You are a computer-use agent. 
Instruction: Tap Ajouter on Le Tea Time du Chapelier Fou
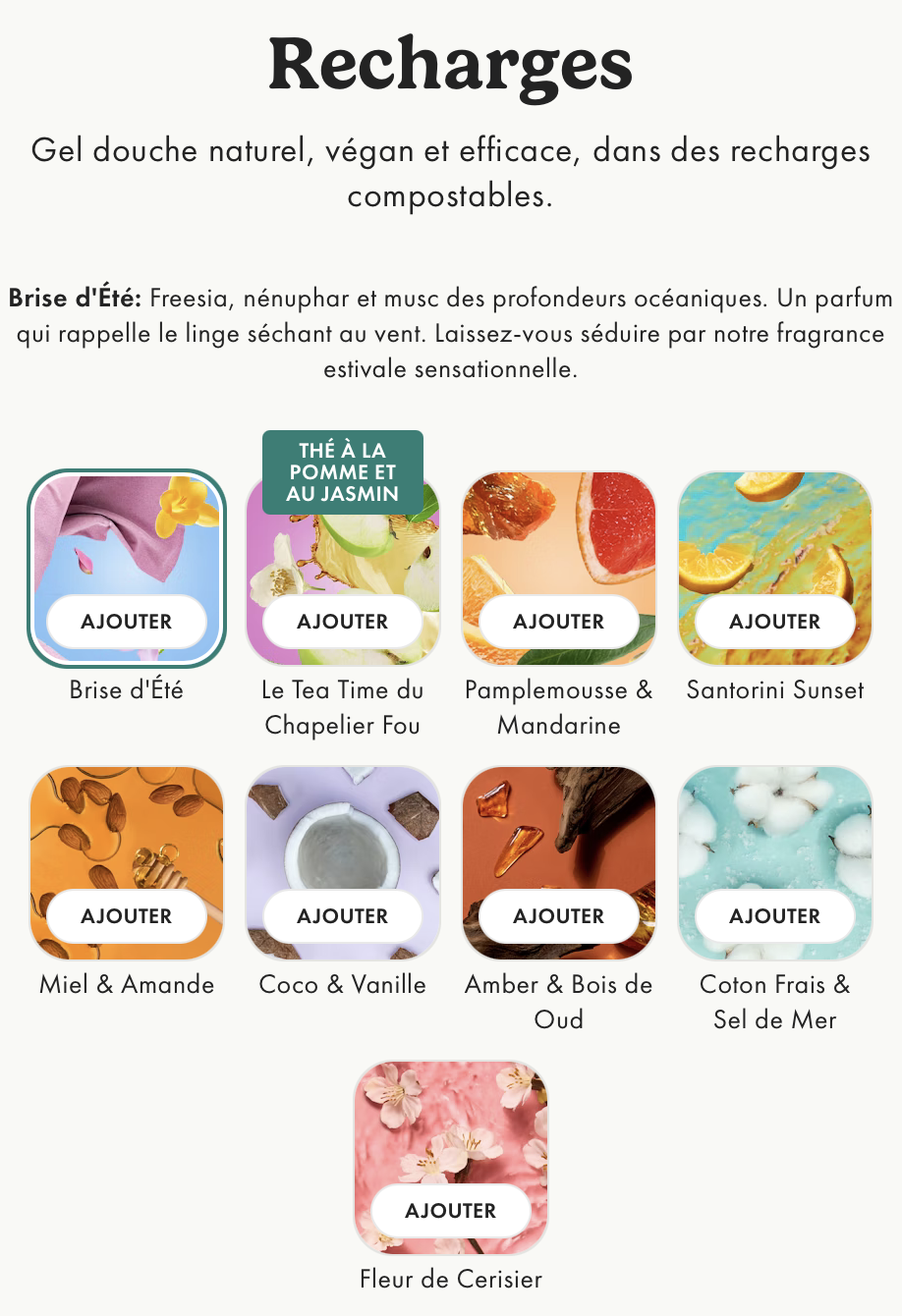pos(343,622)
